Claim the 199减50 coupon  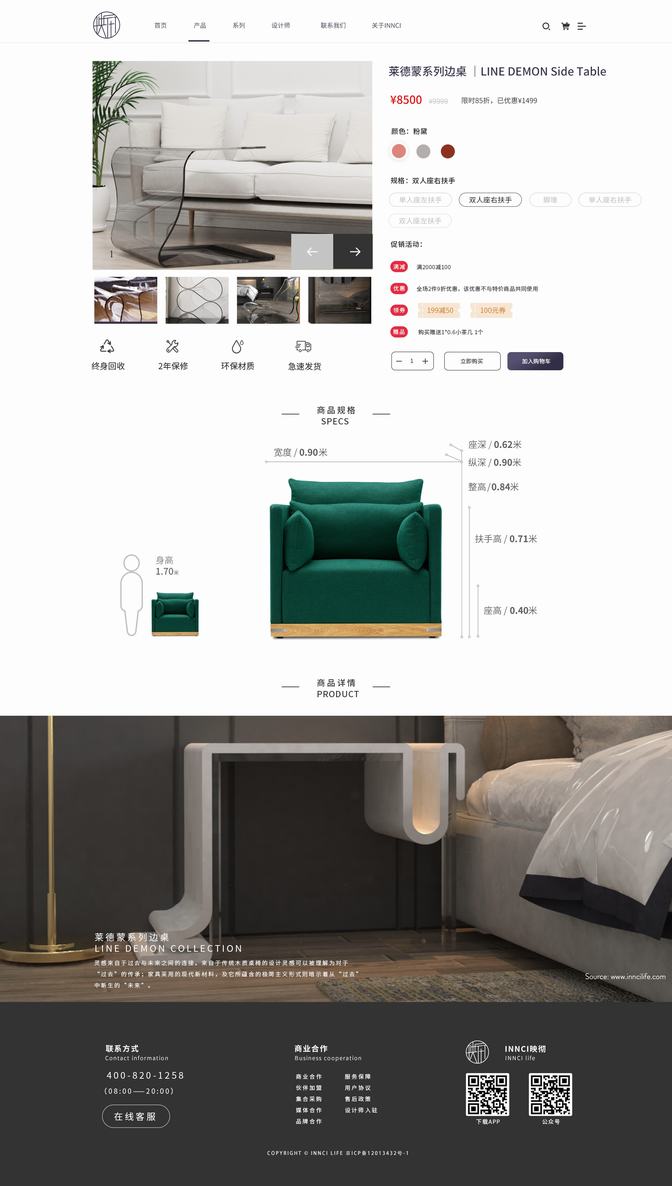click(x=440, y=310)
